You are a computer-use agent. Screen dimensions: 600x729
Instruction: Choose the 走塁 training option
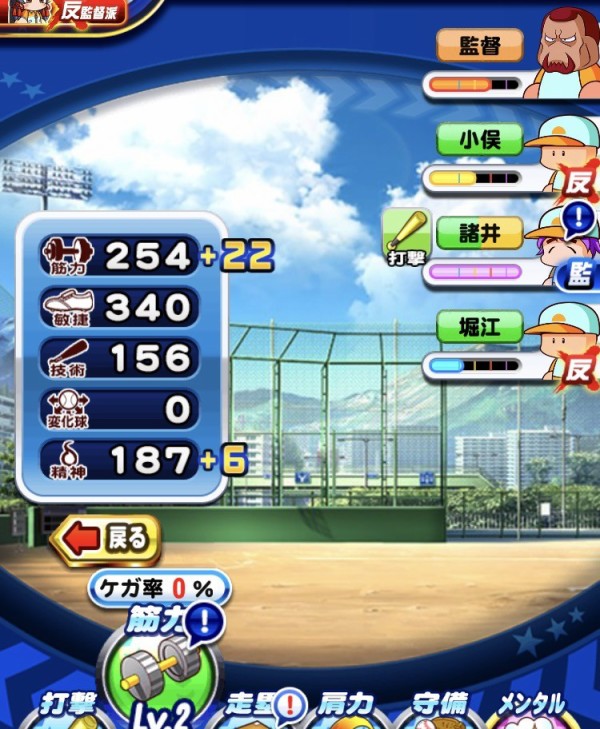click(x=253, y=709)
